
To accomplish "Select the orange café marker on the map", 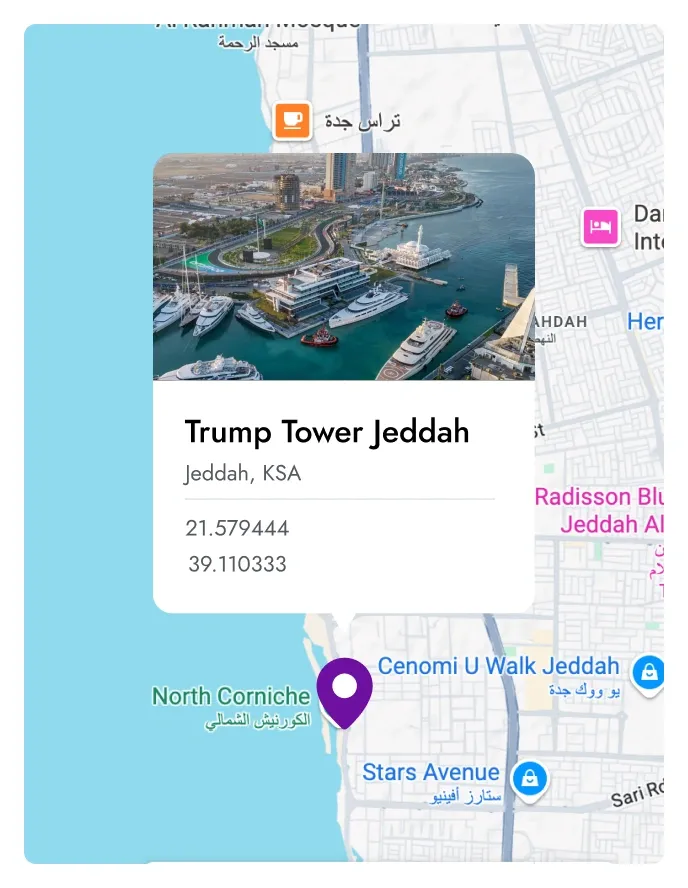I will coord(292,121).
